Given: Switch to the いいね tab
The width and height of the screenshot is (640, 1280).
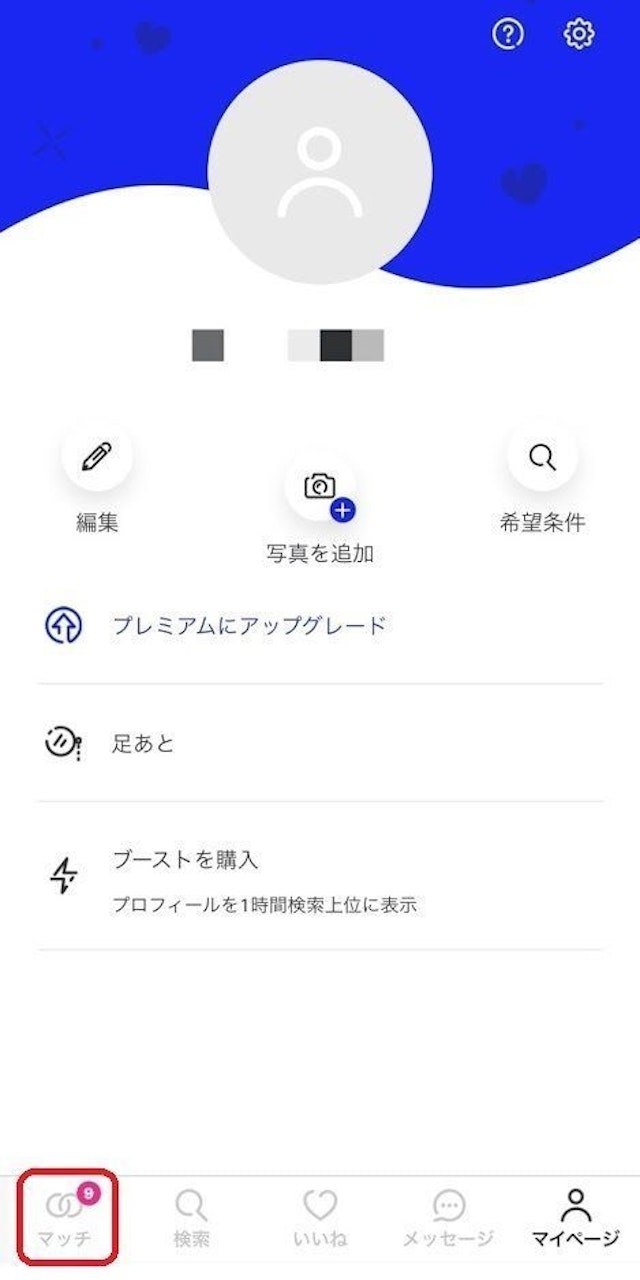Looking at the screenshot, I should click(320, 1217).
